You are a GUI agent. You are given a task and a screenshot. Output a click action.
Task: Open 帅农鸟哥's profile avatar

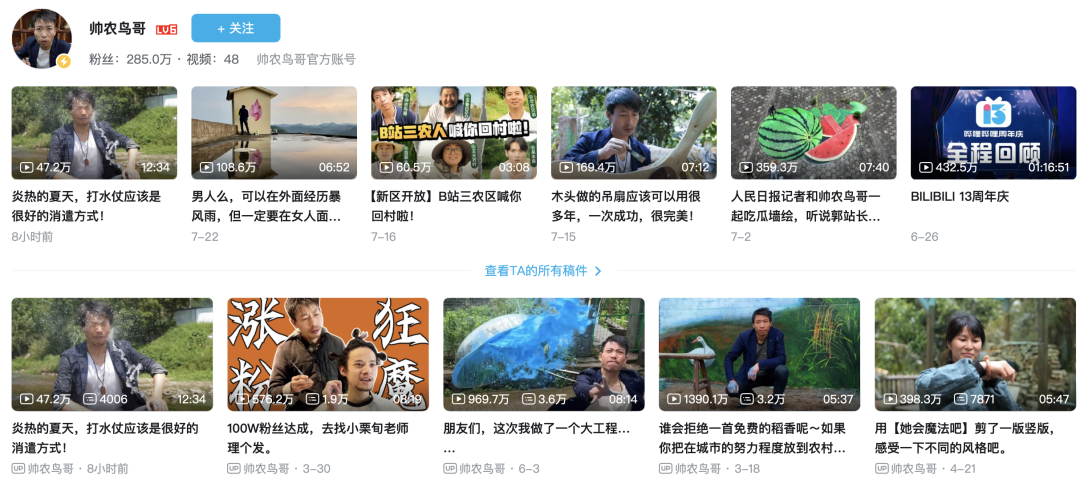point(41,39)
